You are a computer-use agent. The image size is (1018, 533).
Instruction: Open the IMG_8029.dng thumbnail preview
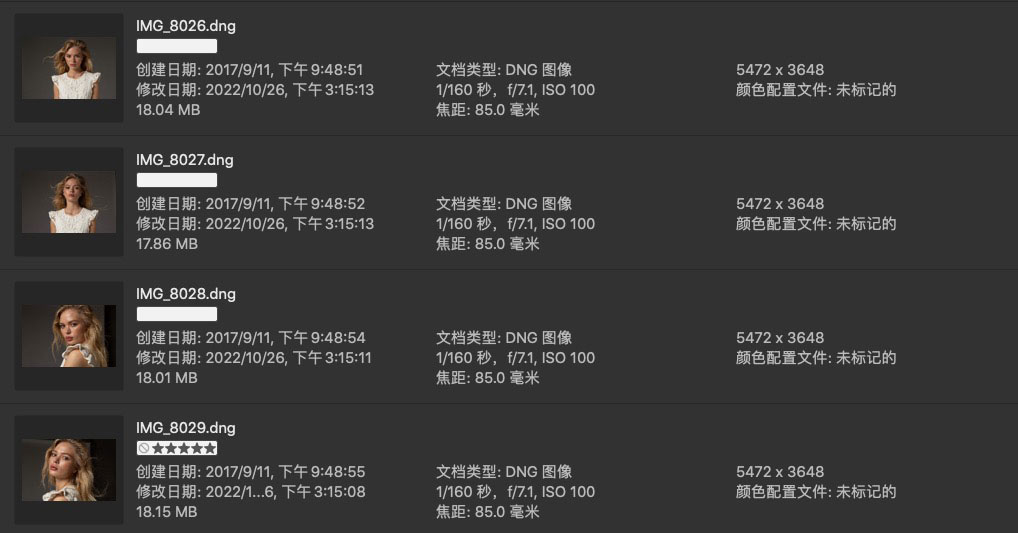69,470
